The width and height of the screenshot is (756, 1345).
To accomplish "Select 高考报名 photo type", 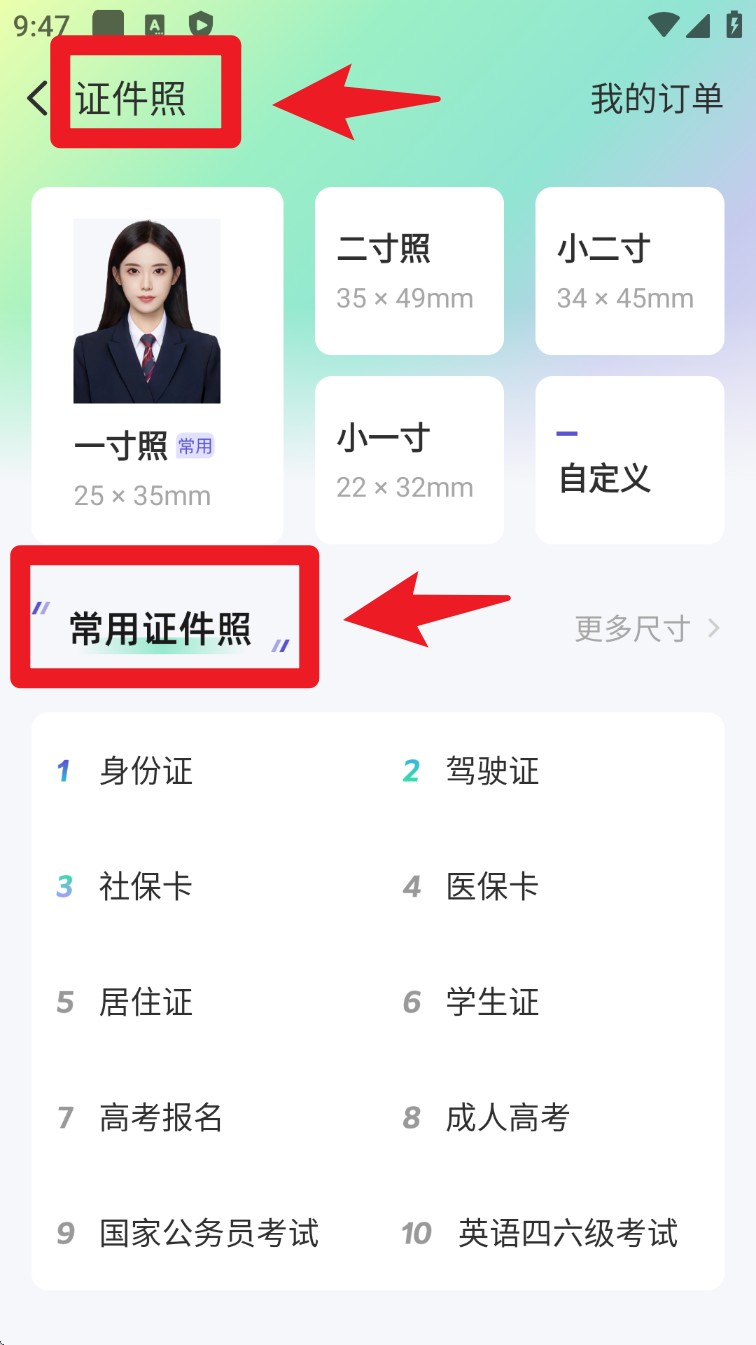I will 160,1117.
